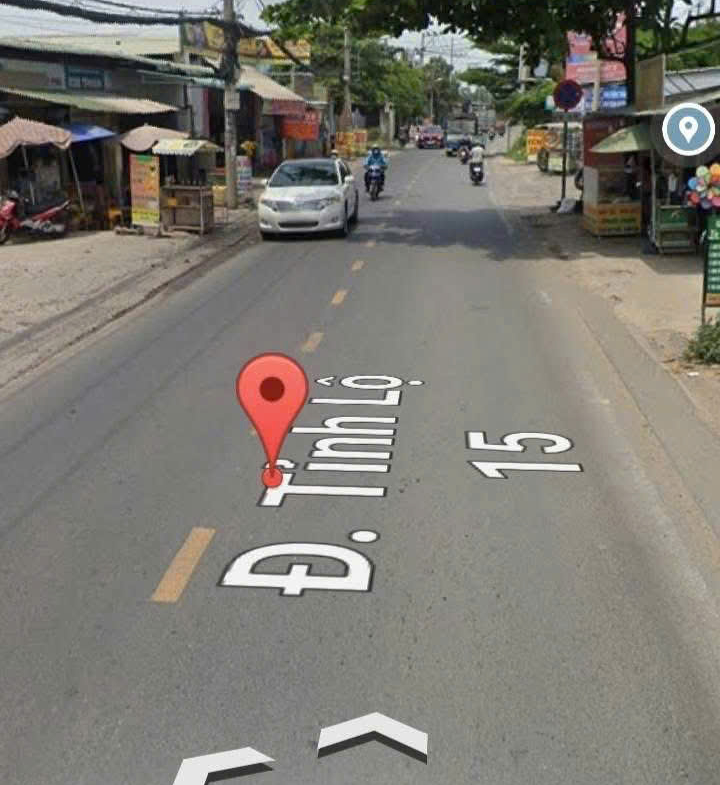Move forward along Đ. Tỉnh Lộ 15
This screenshot has width=720, height=785.
coord(373,733)
